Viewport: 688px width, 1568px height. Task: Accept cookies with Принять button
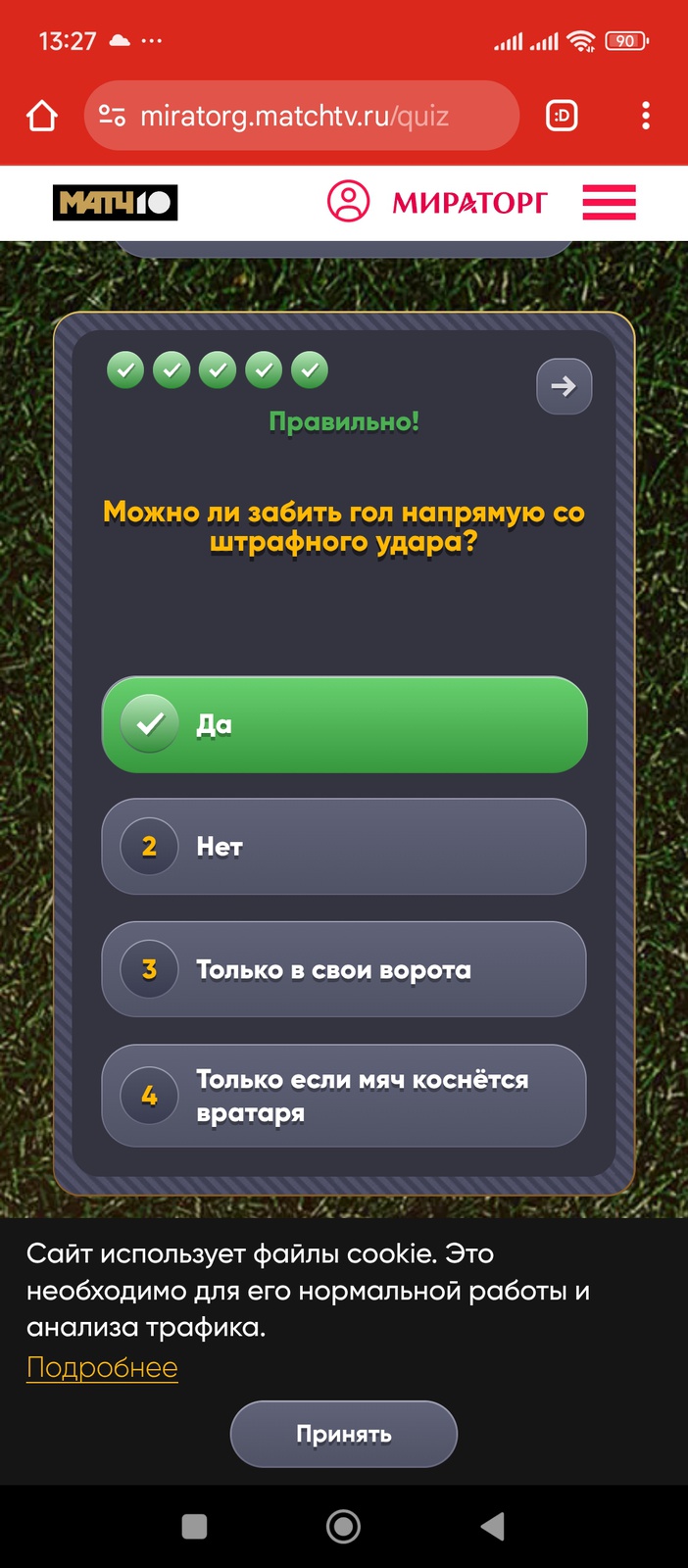point(344,1434)
